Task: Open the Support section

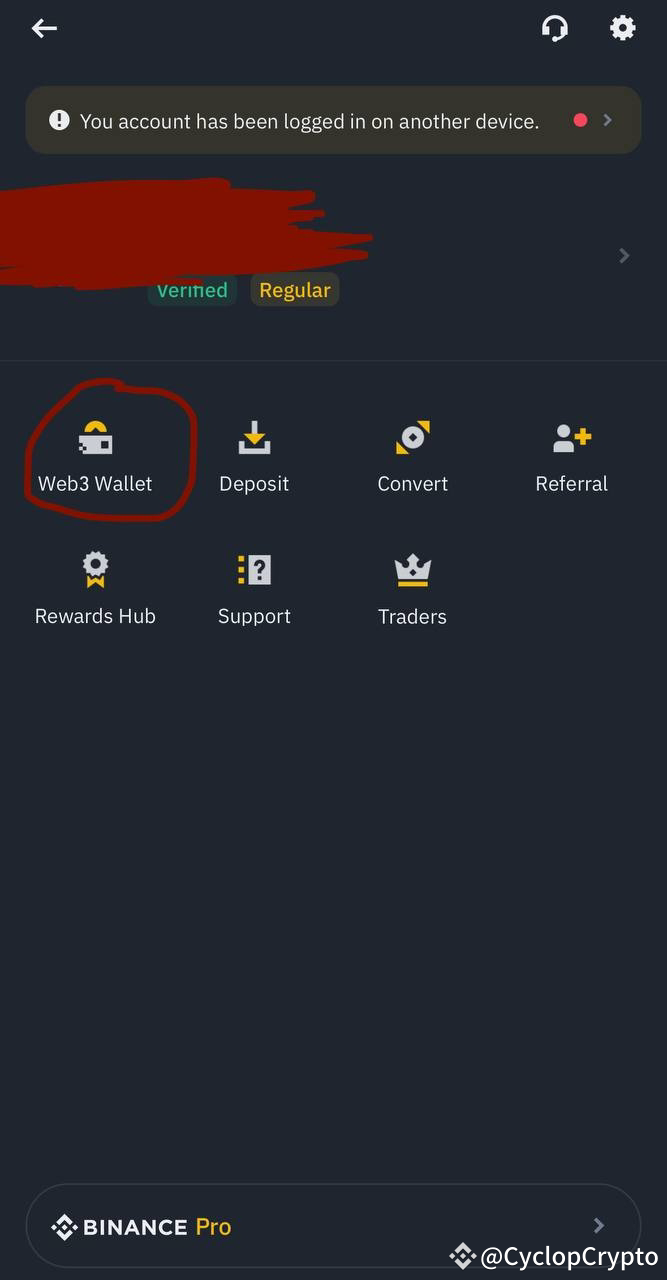Action: [254, 589]
